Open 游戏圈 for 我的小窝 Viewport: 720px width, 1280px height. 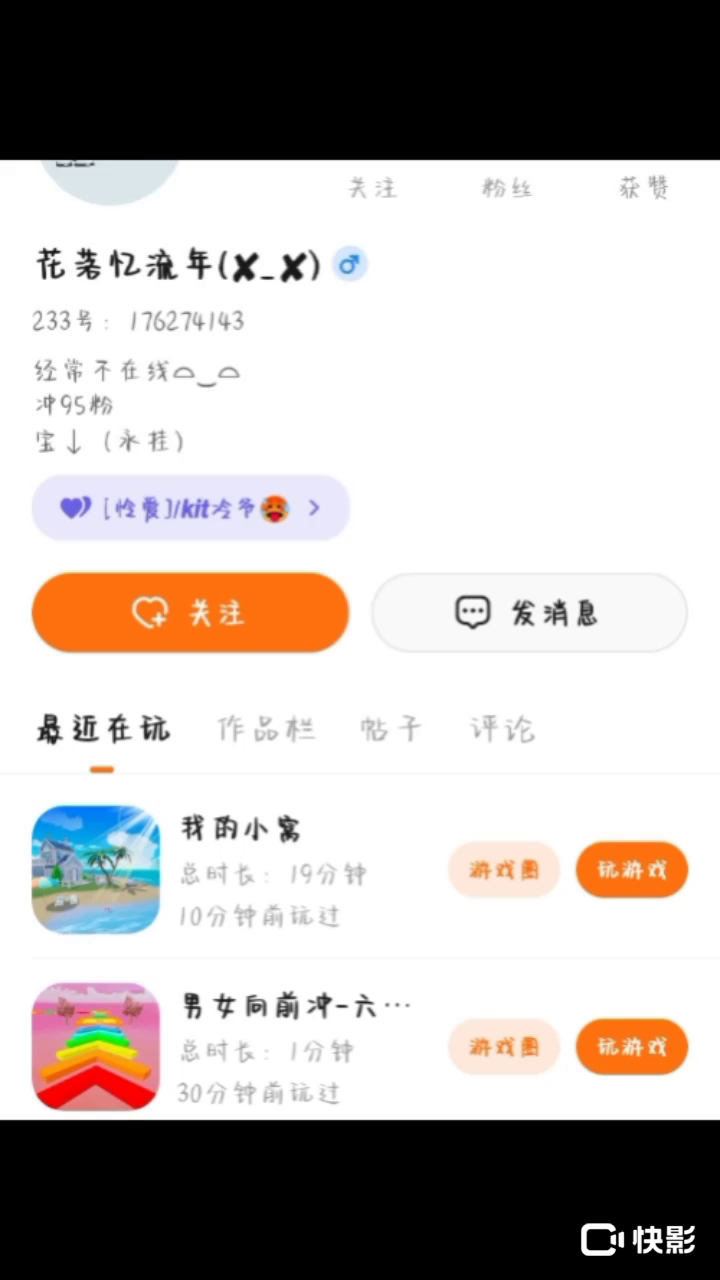(x=503, y=869)
